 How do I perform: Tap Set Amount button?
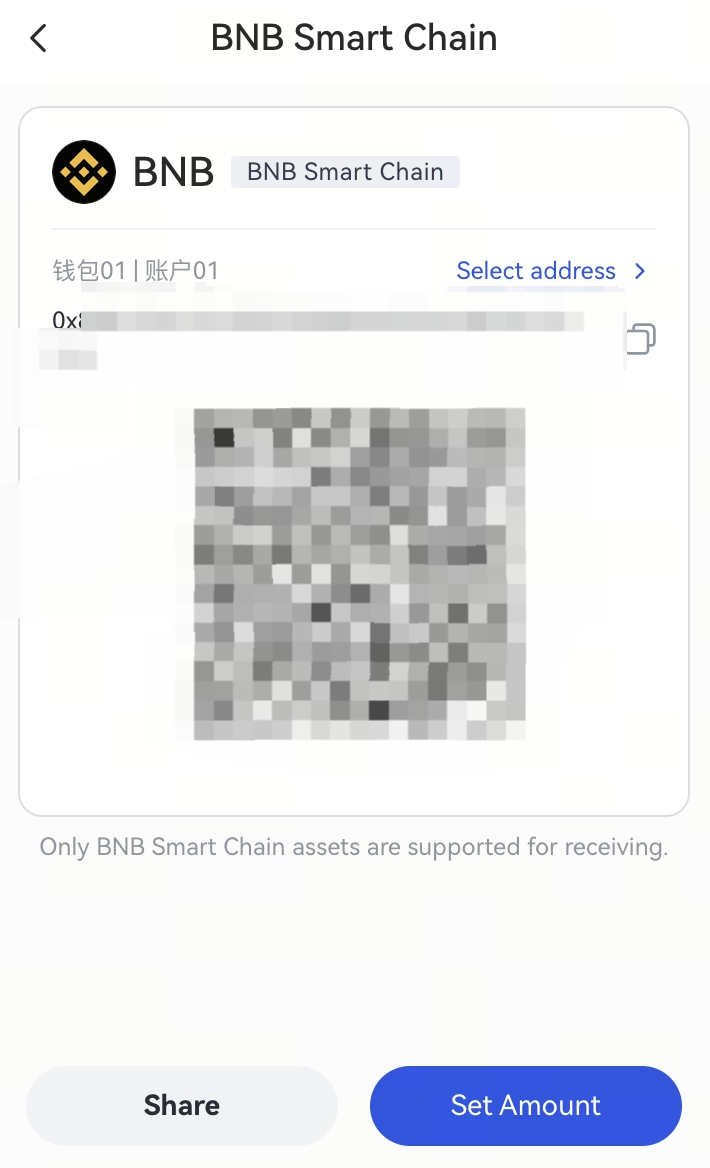(525, 1105)
